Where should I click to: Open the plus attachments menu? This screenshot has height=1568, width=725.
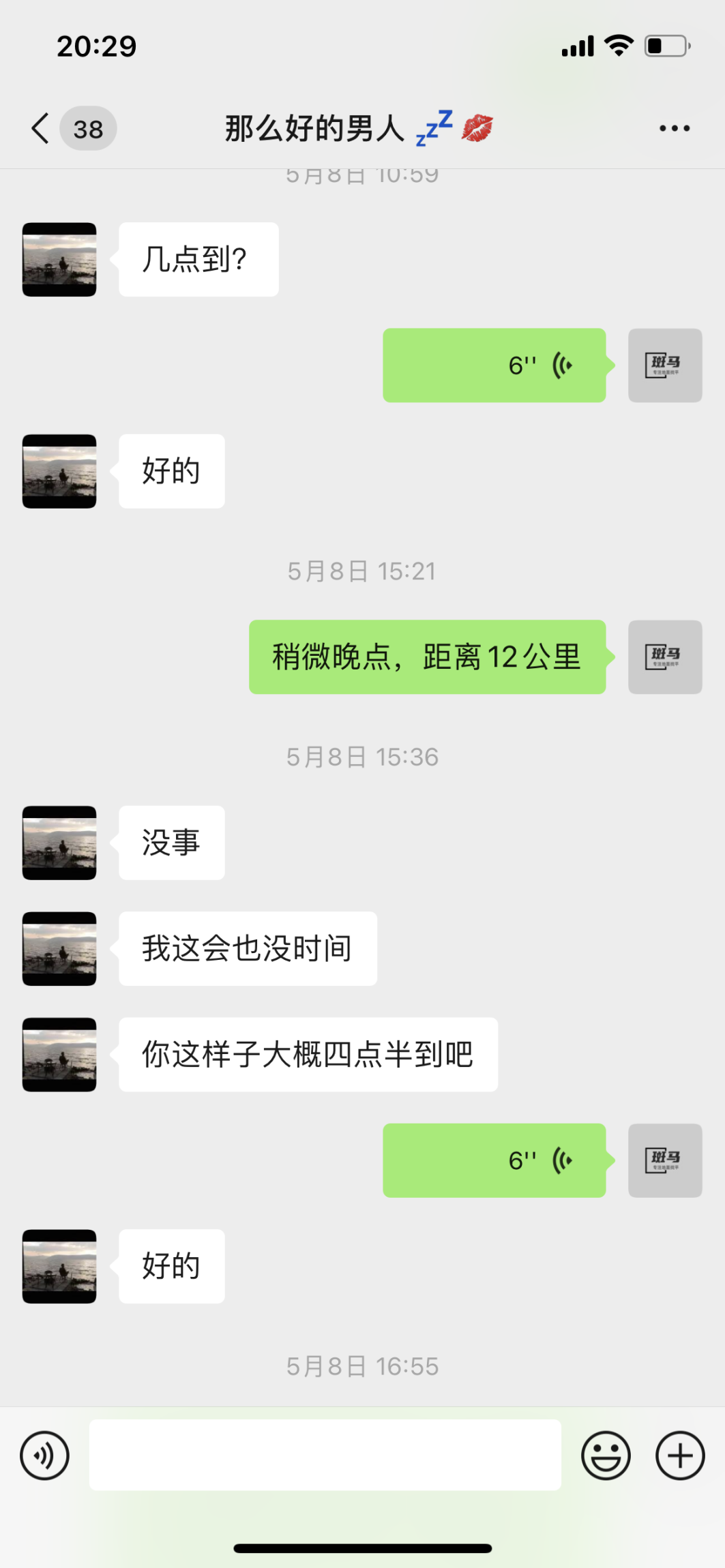click(679, 1456)
